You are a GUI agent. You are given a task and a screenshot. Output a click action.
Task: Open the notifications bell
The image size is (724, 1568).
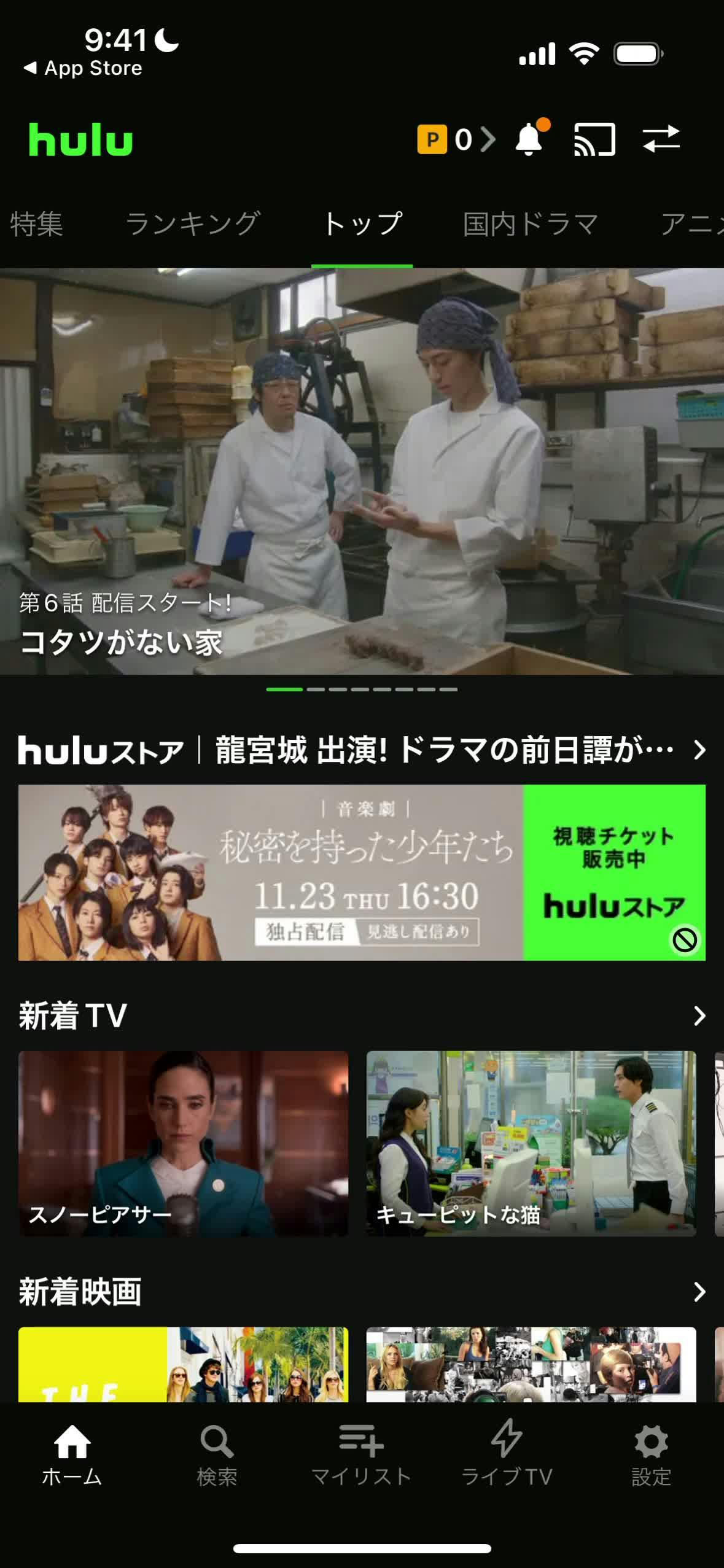tap(529, 139)
